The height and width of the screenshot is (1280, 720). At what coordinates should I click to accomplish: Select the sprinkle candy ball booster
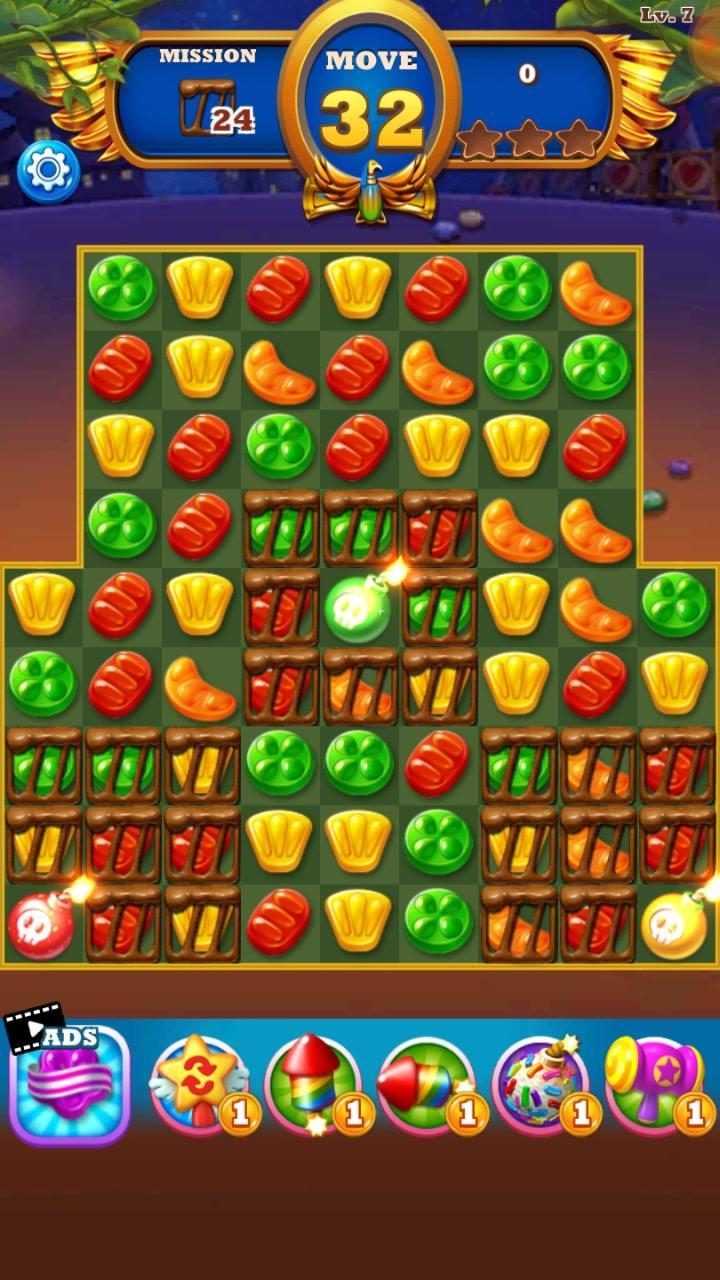tap(540, 1084)
